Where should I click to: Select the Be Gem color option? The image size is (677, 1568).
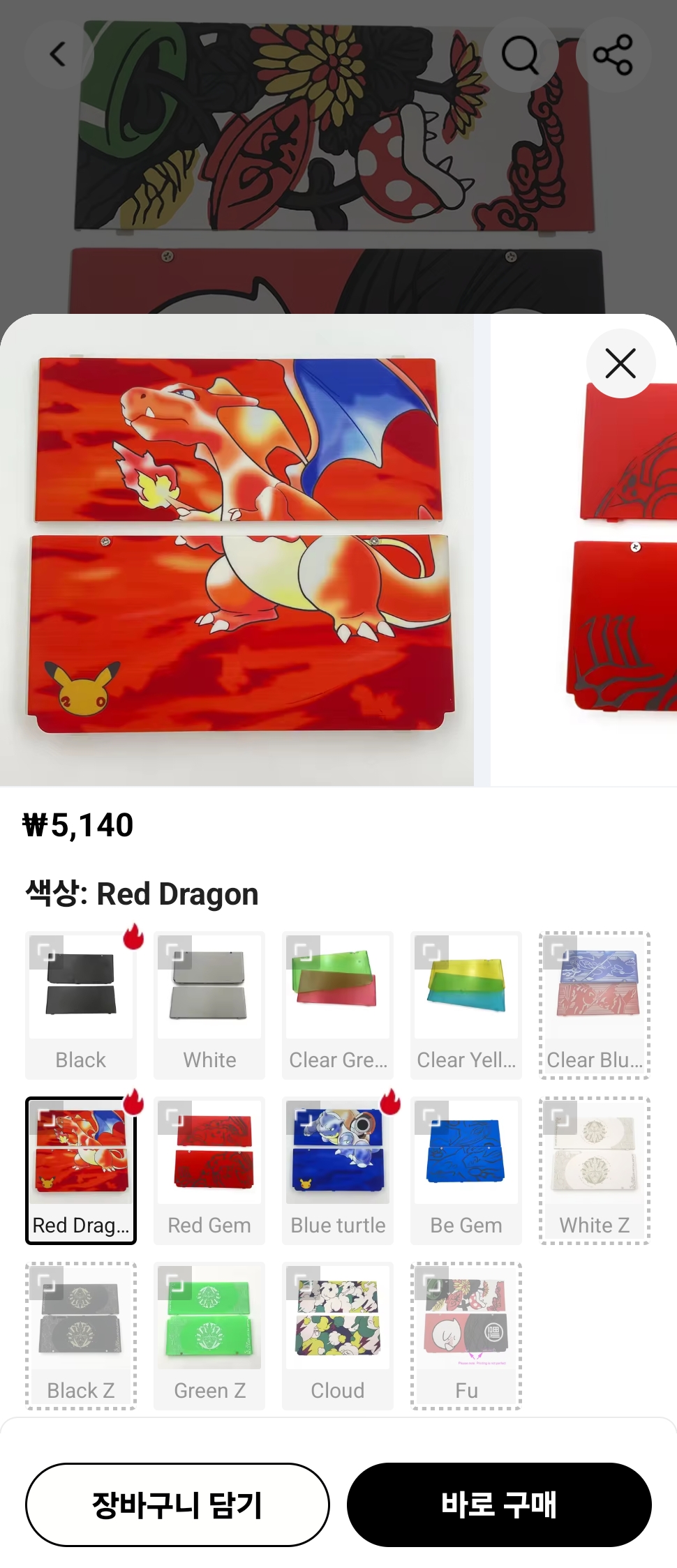tap(466, 1170)
